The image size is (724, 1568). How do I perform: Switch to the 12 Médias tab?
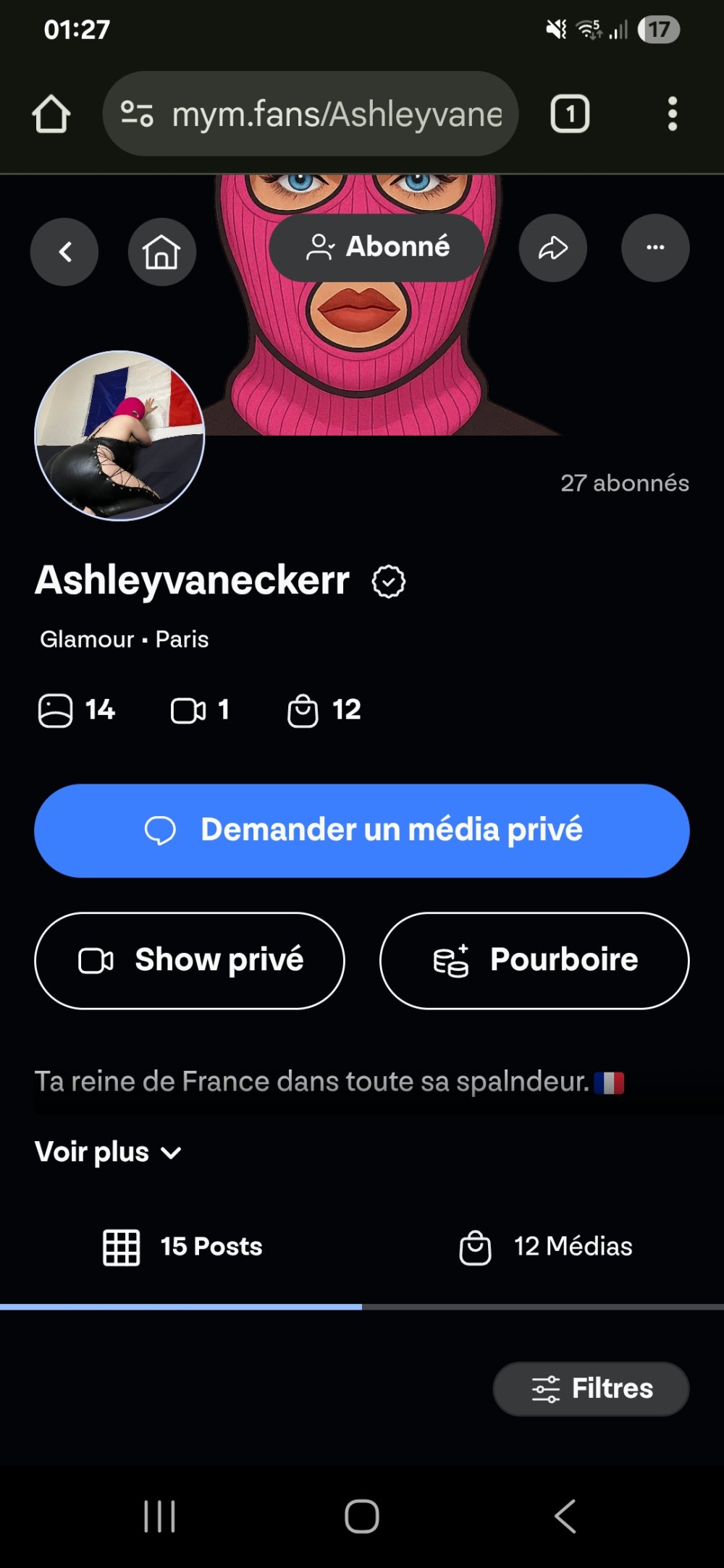pyautogui.click(x=546, y=1246)
